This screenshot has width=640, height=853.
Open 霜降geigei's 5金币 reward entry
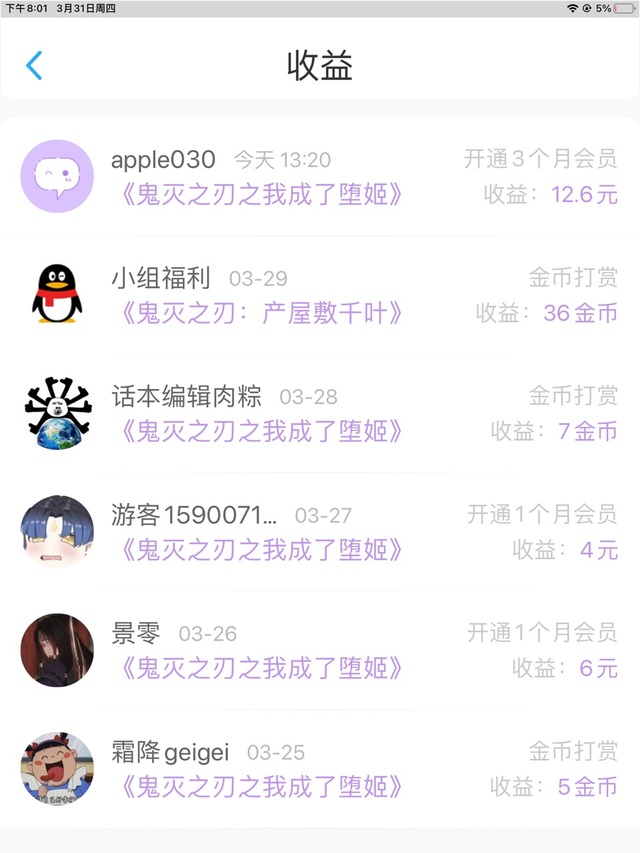click(x=320, y=768)
